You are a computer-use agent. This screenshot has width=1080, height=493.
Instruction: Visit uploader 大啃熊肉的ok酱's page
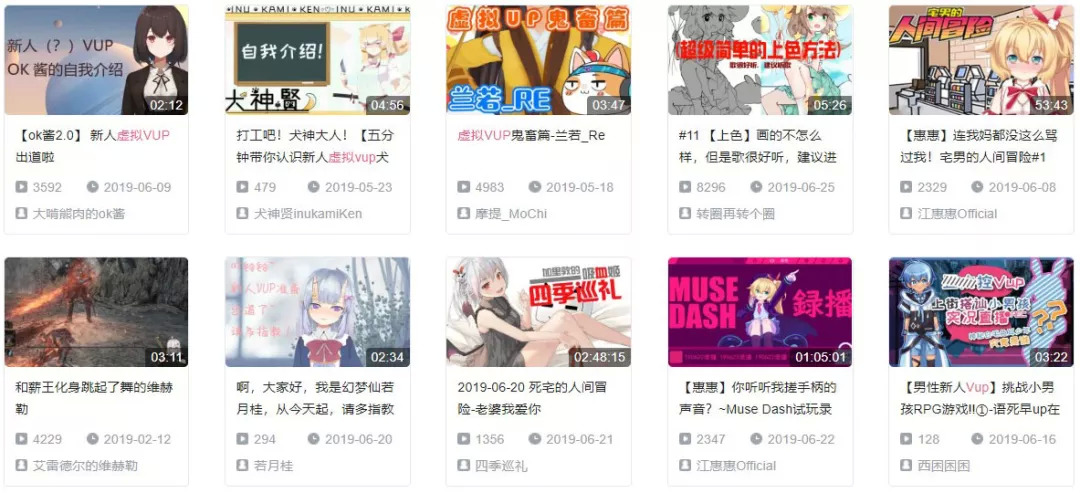pos(79,213)
